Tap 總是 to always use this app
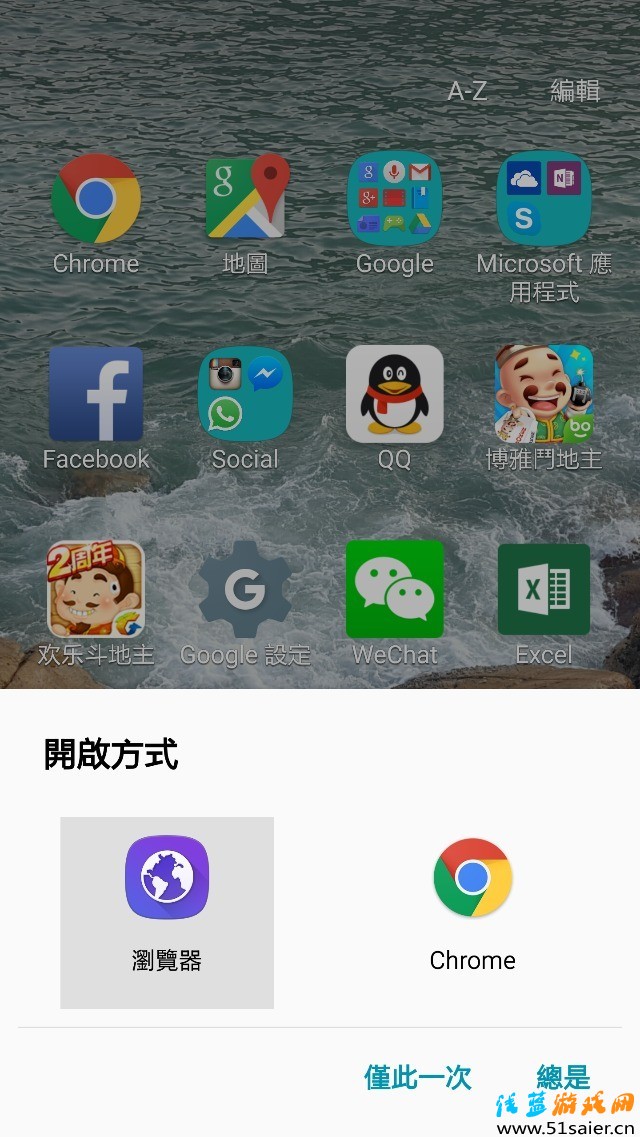 [563, 1077]
